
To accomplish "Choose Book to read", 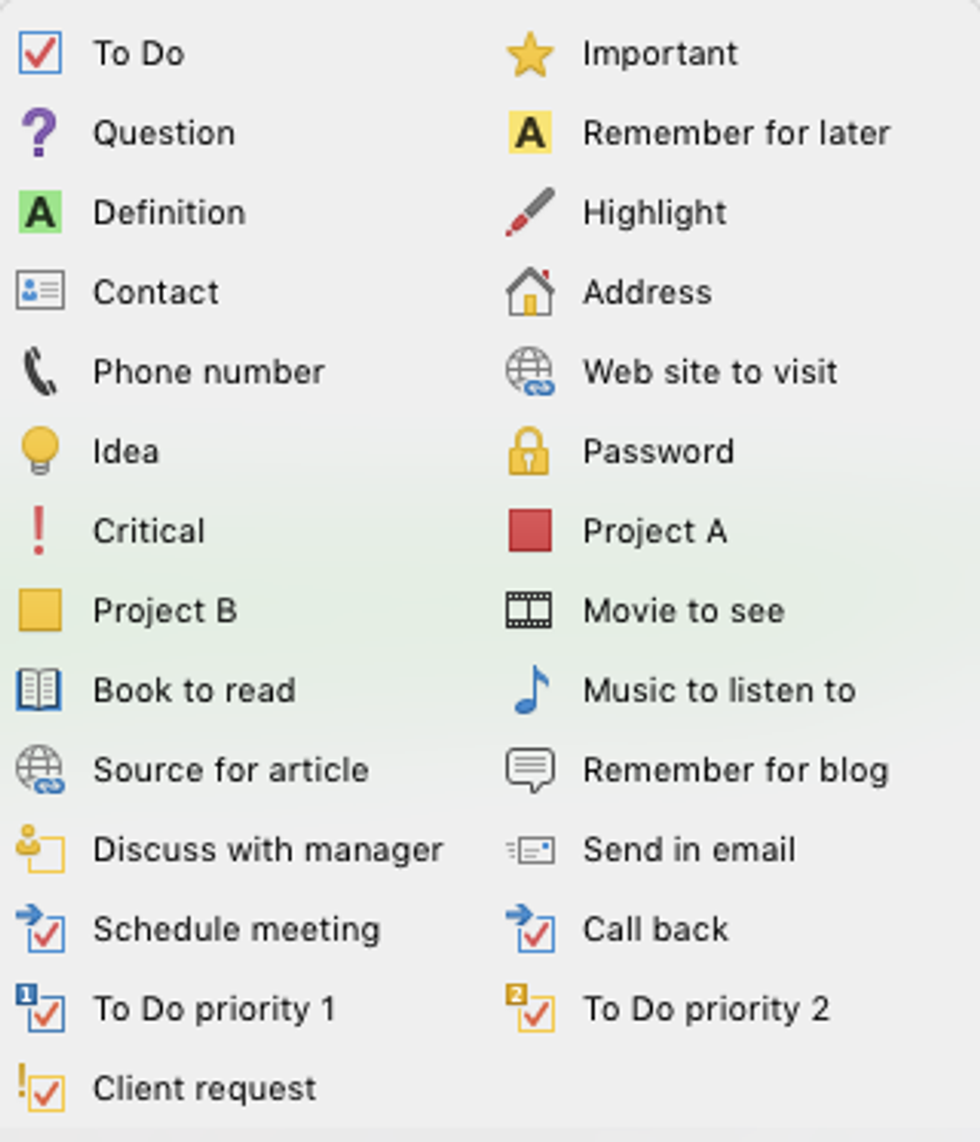I will (x=193, y=690).
